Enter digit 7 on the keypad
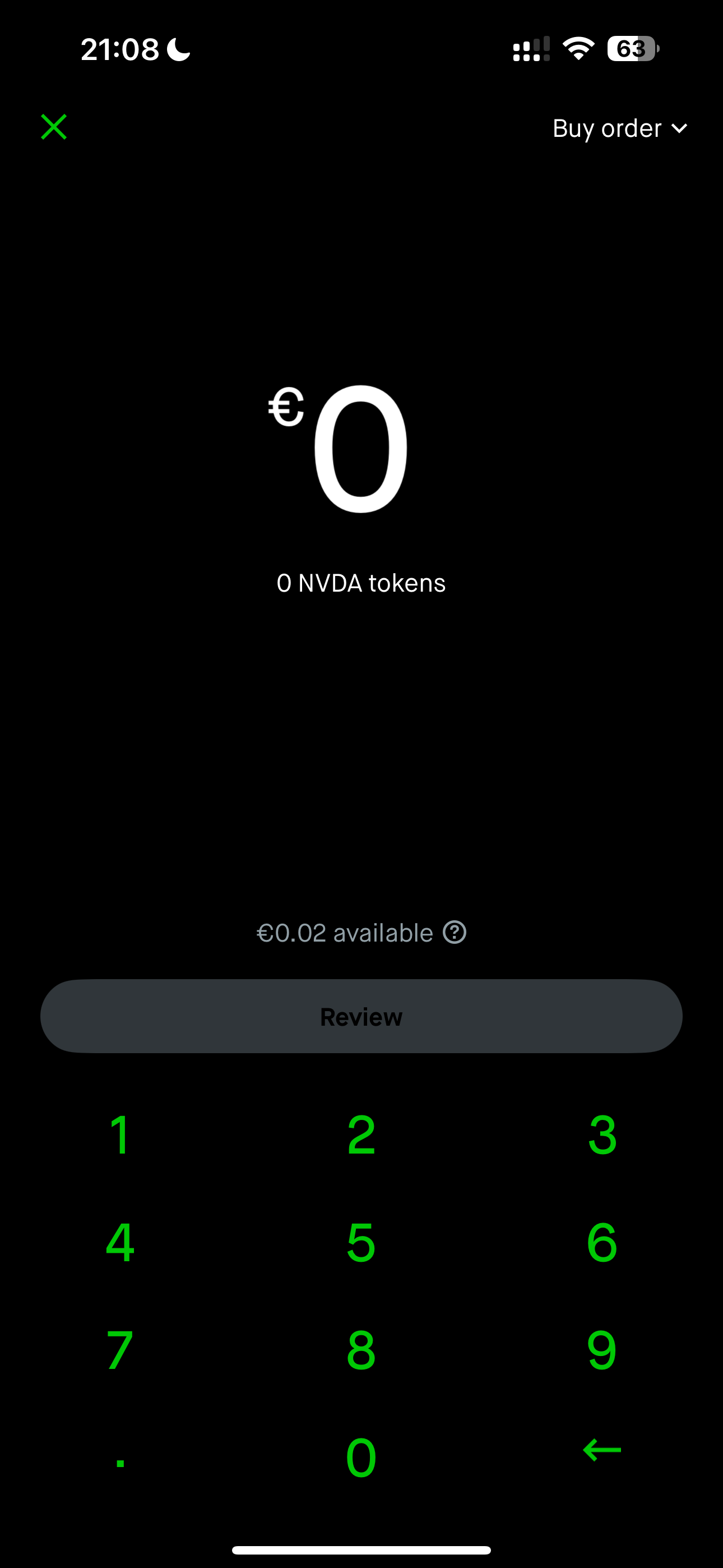 click(x=120, y=1350)
